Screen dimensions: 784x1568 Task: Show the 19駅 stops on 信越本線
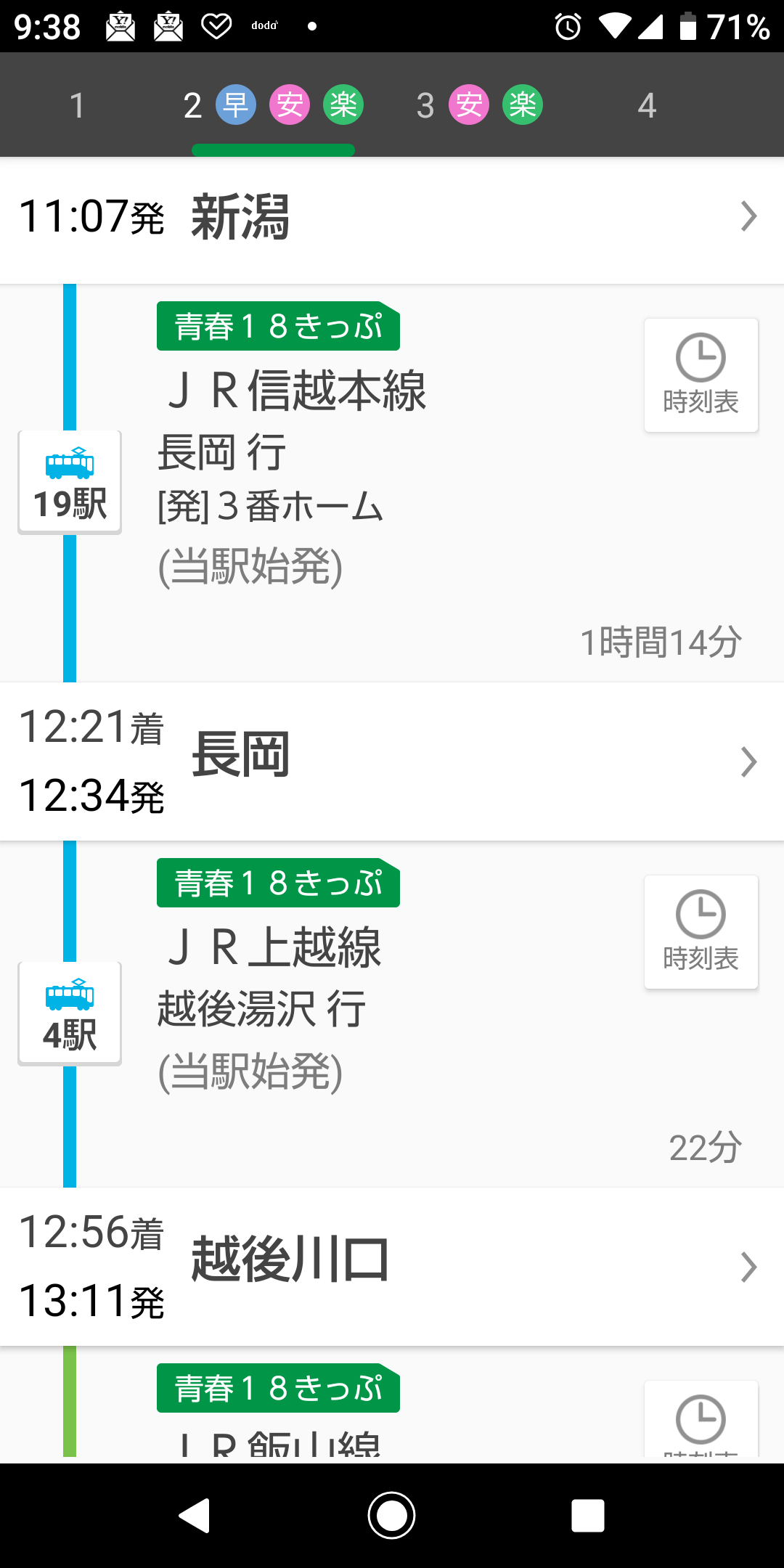(x=70, y=483)
